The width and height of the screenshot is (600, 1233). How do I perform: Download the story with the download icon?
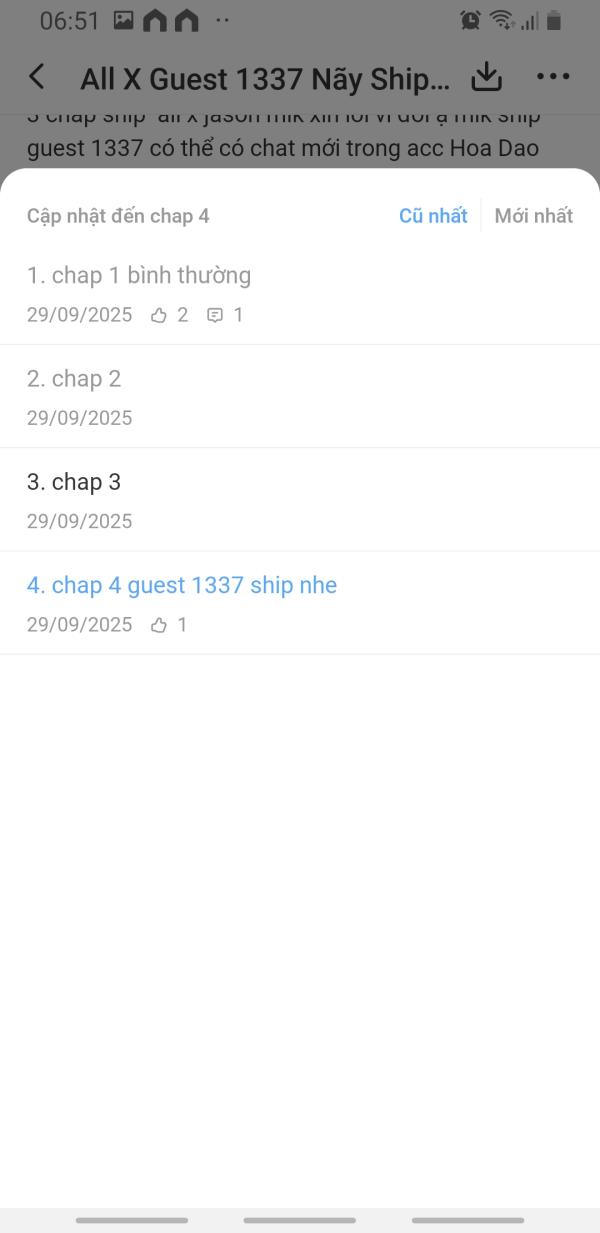click(486, 77)
